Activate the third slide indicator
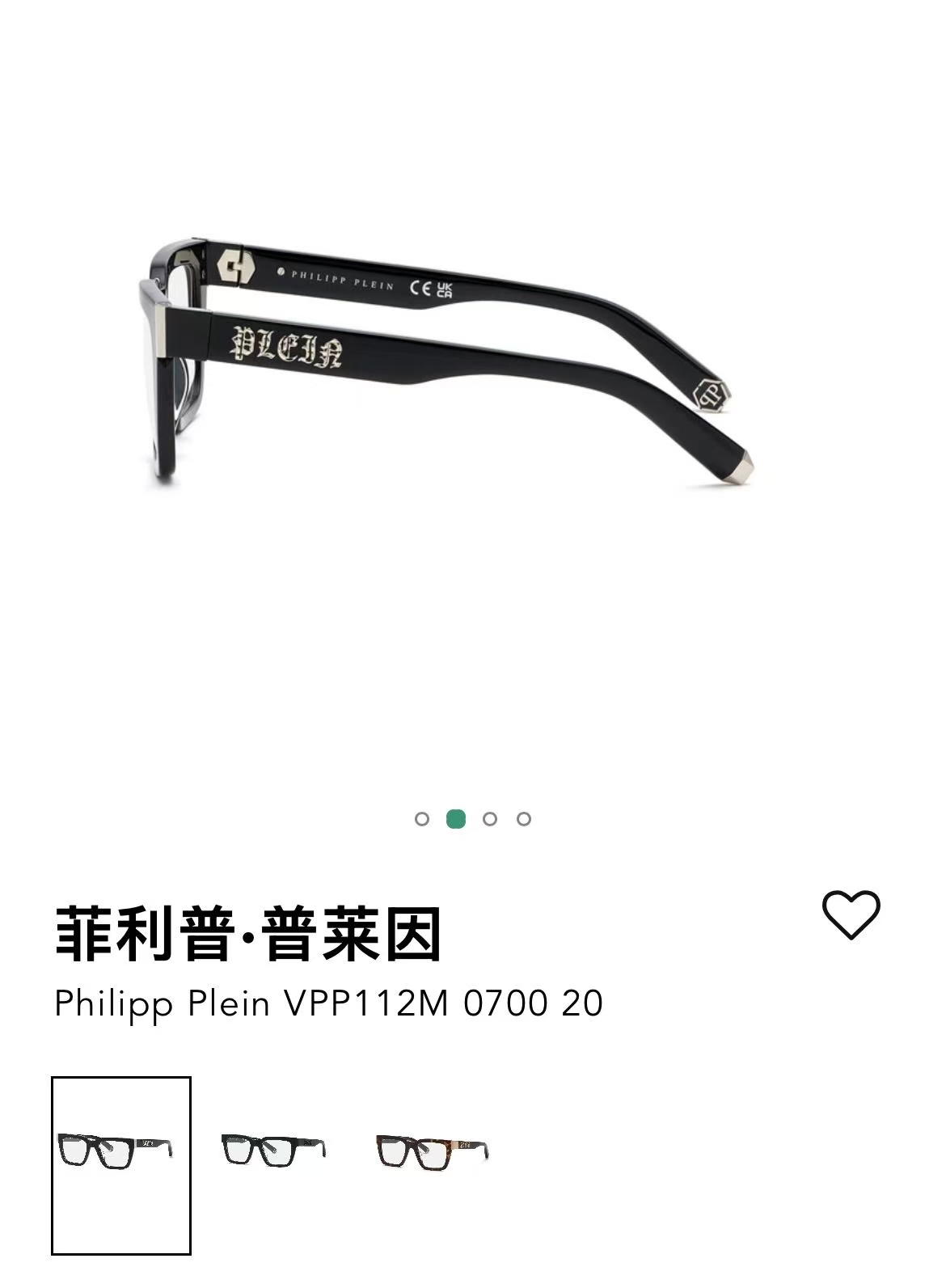This screenshot has width=946, height=1288. 491,819
